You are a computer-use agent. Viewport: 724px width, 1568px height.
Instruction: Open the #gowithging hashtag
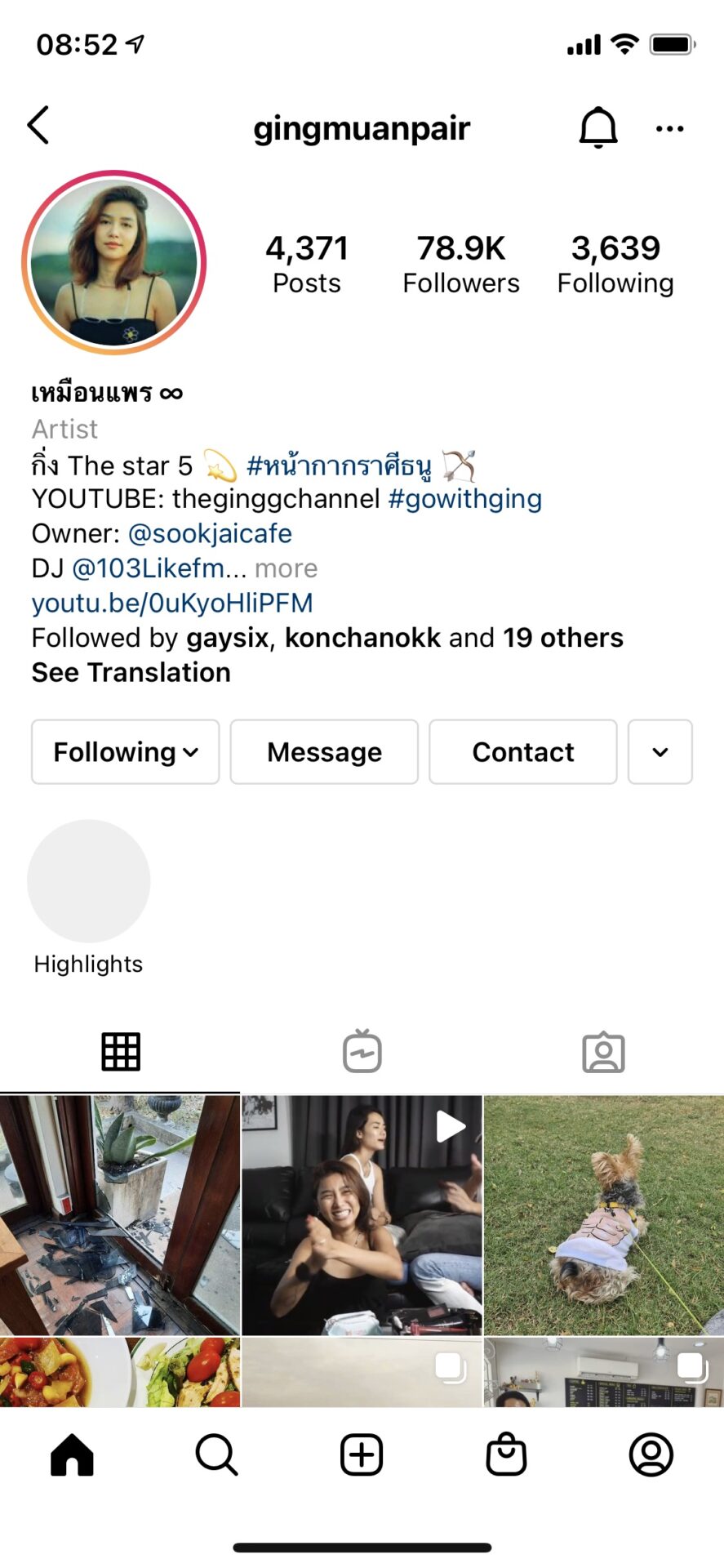tap(465, 499)
